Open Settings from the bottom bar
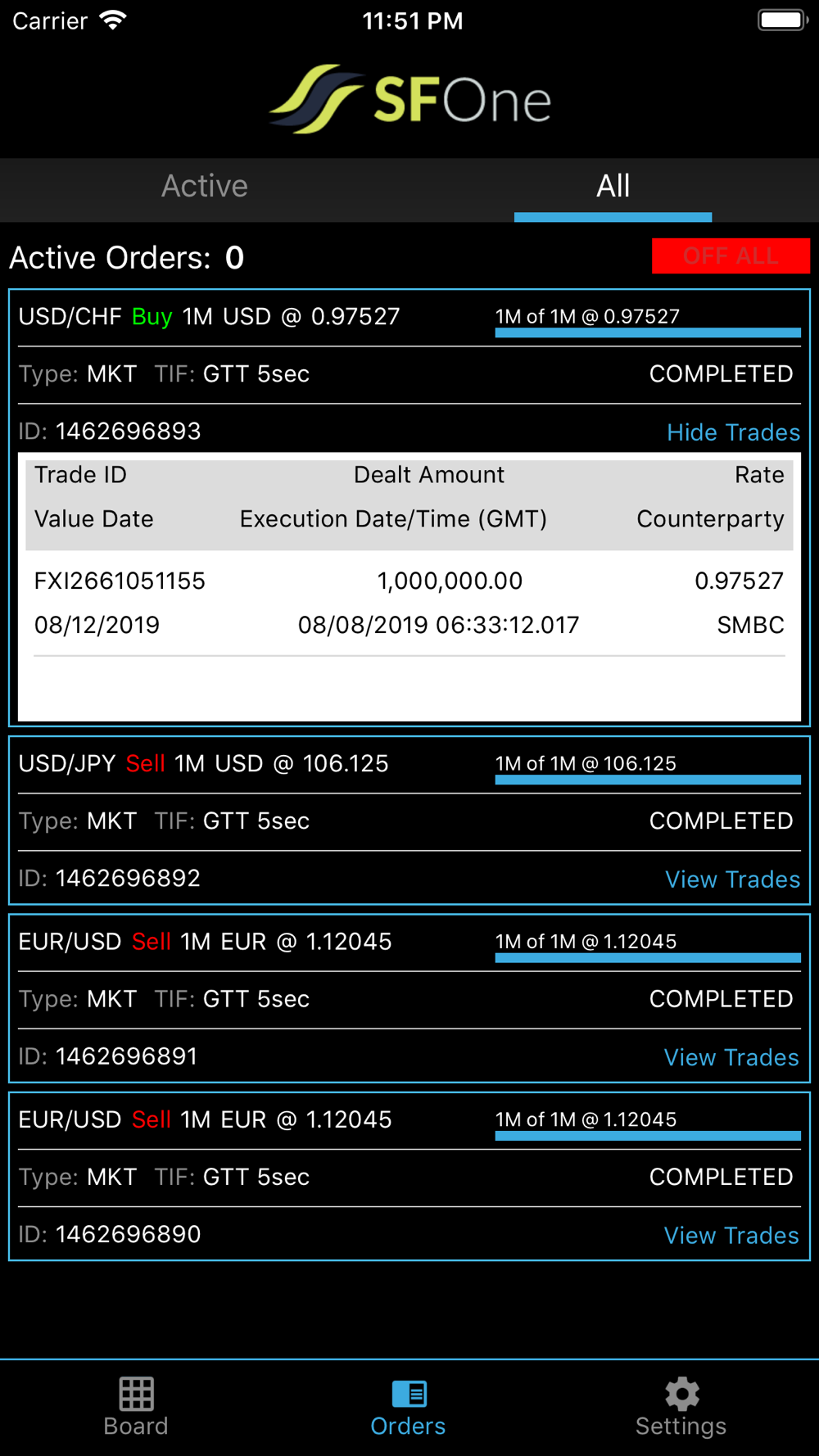This screenshot has width=819, height=1456. pyautogui.click(x=681, y=1407)
